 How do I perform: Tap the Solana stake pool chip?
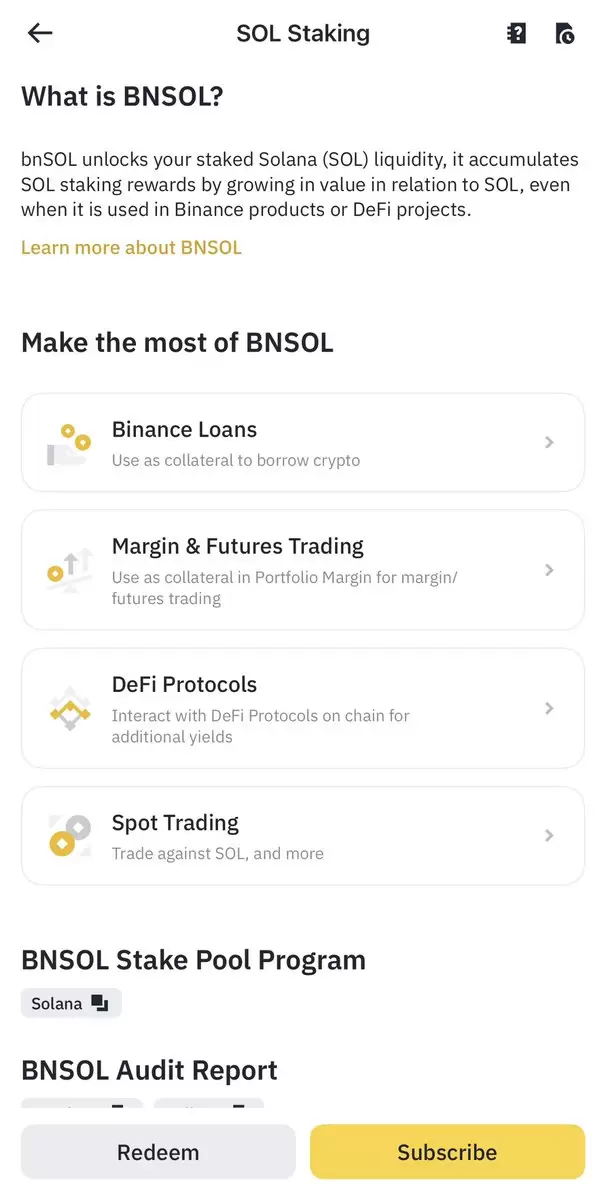point(71,1003)
